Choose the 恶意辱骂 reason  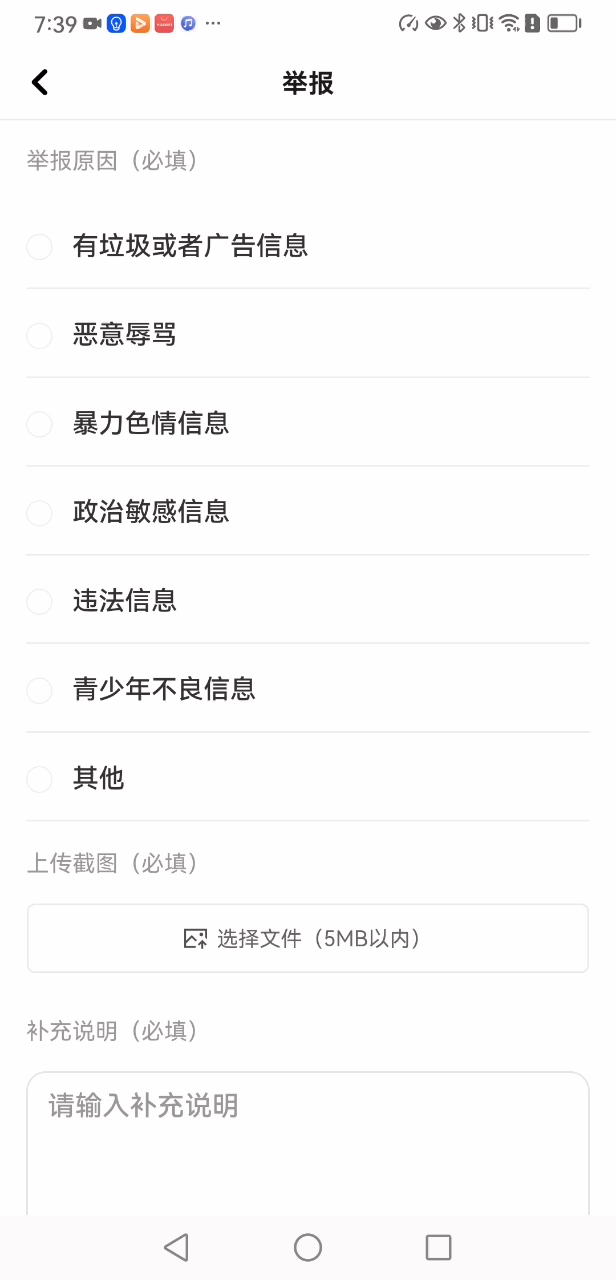pos(40,335)
